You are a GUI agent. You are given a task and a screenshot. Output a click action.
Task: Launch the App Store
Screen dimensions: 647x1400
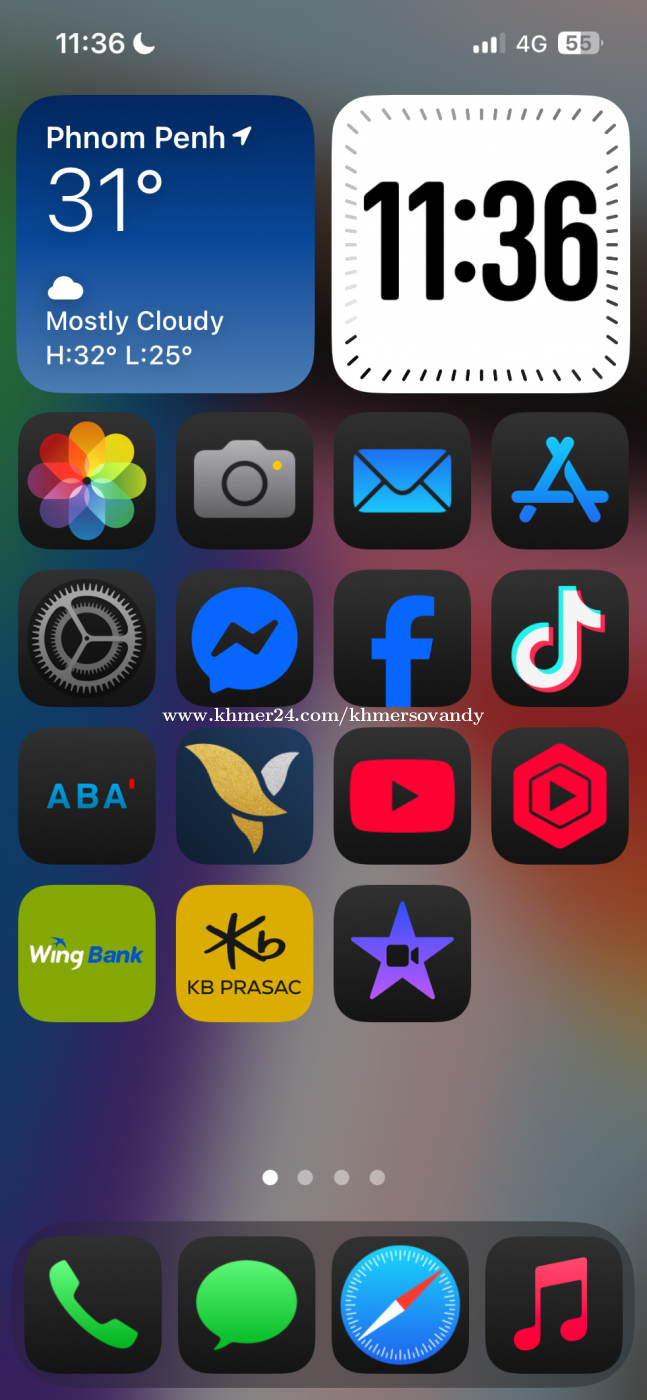[560, 480]
